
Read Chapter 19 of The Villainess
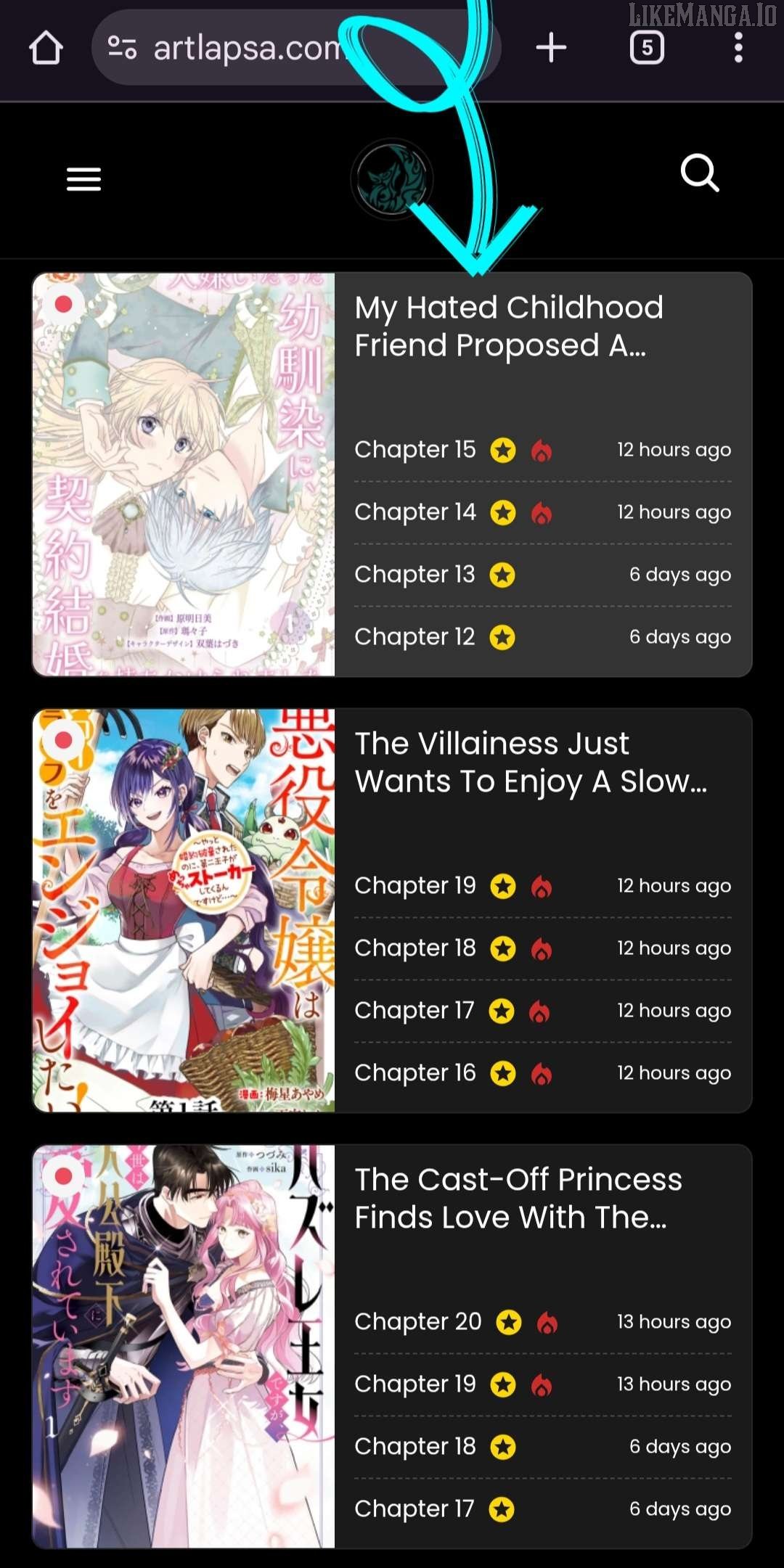click(415, 886)
